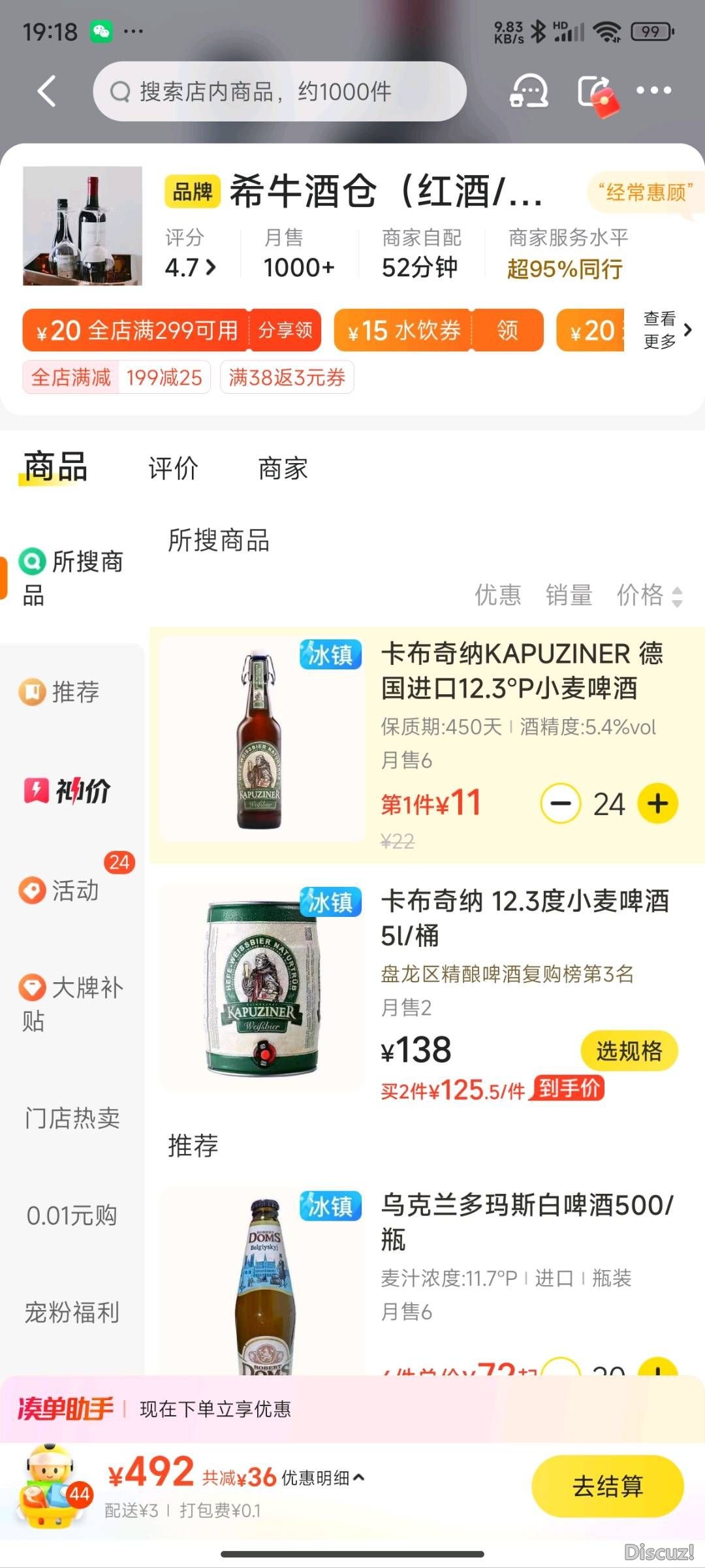Expand 优惠明细 discount details

[322, 1477]
